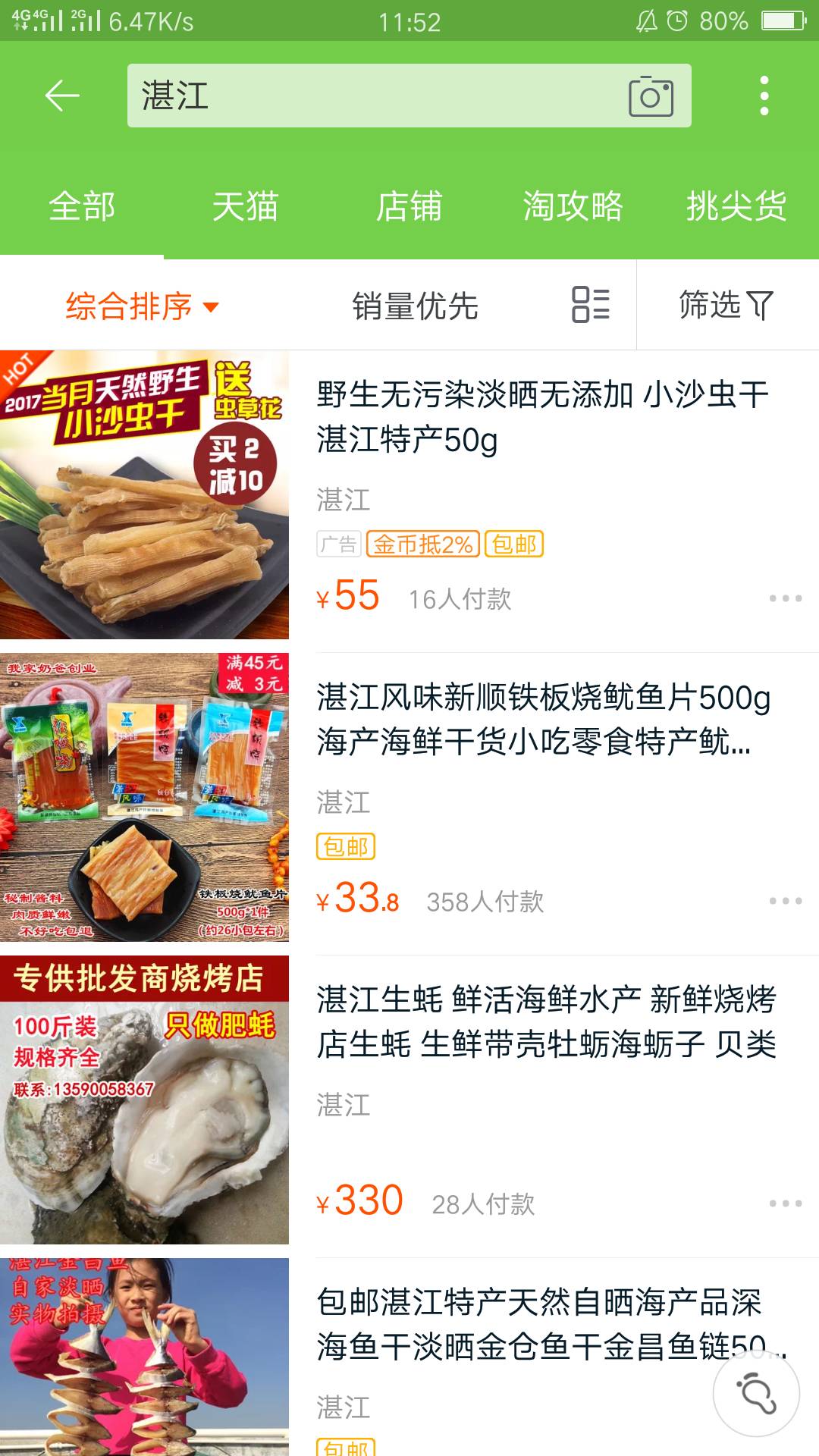Viewport: 819px width, 1456px height.
Task: Open the 小沙虫干 湛江特产50g product
Action: (542, 417)
